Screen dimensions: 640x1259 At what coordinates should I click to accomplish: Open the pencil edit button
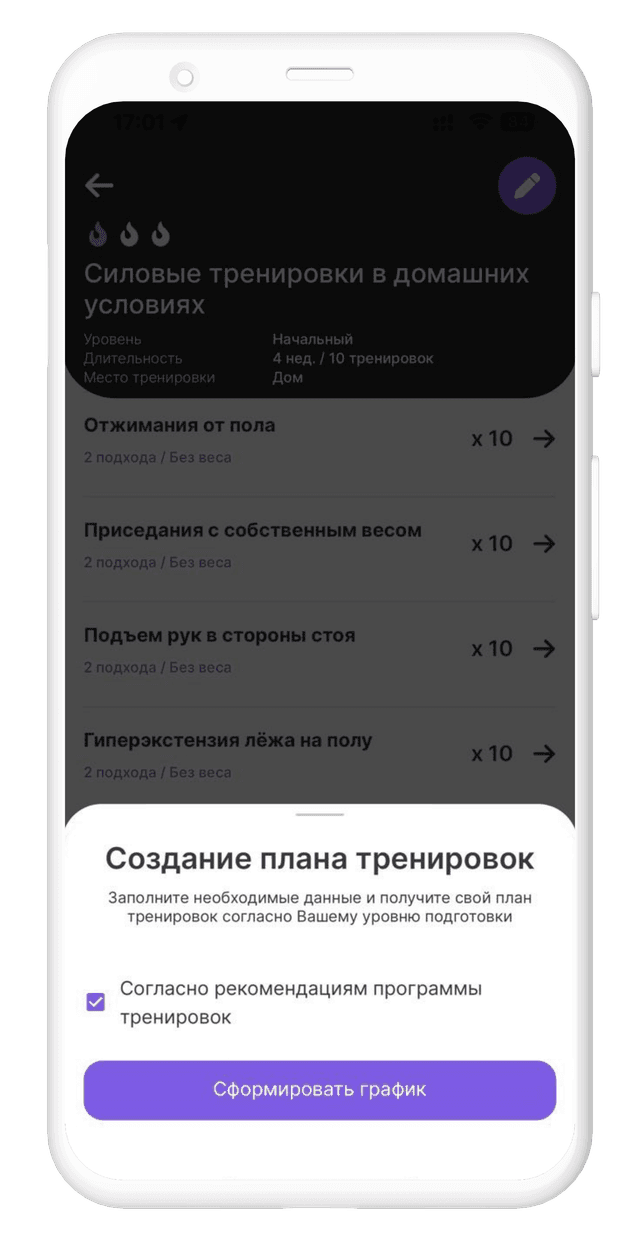(526, 186)
